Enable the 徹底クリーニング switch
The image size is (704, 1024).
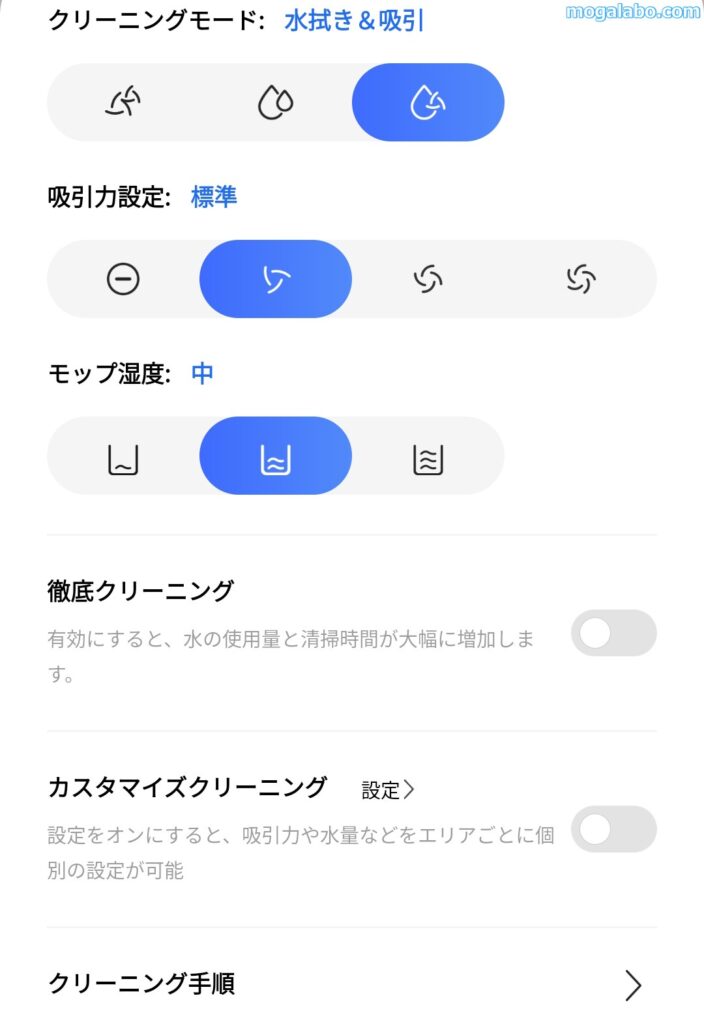(613, 633)
